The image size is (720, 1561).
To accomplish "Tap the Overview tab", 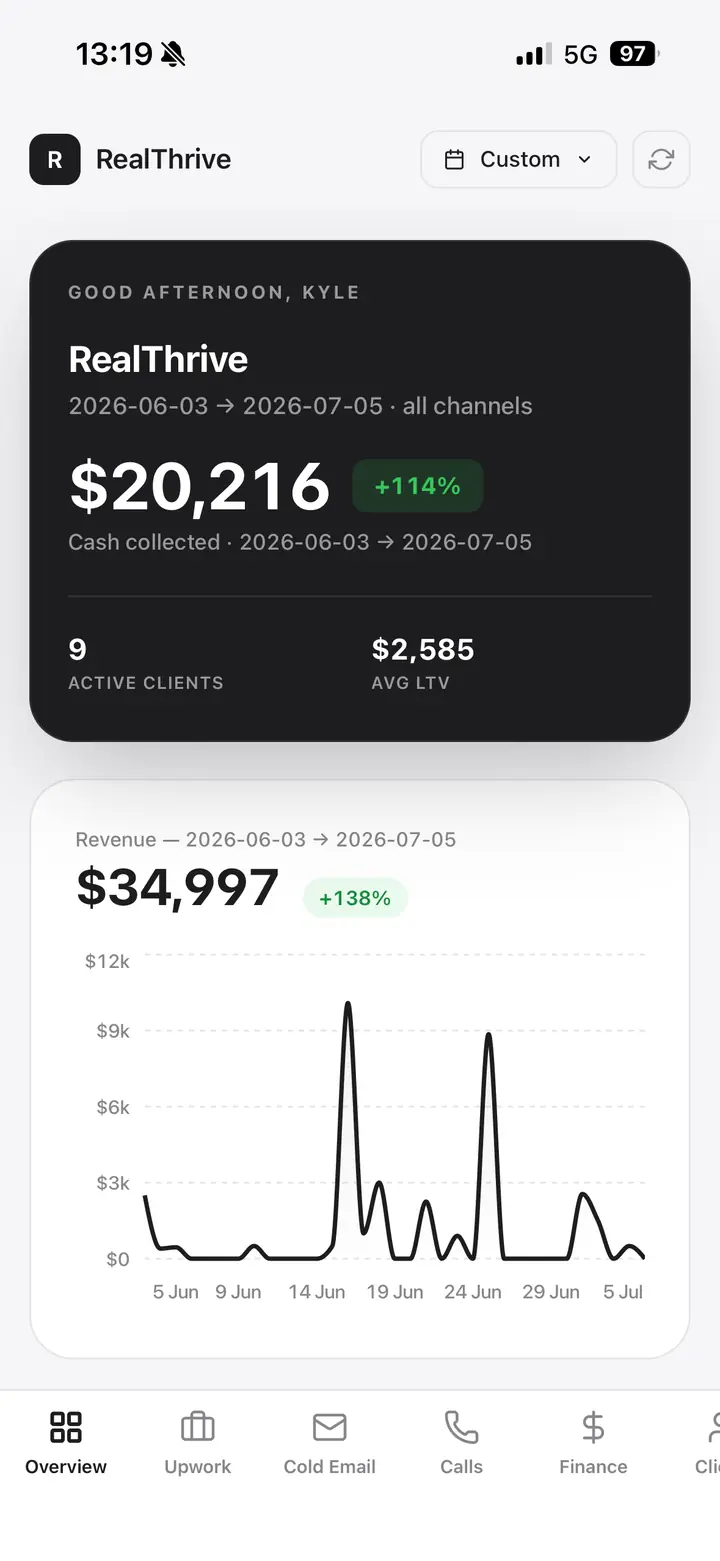I will tap(66, 1443).
